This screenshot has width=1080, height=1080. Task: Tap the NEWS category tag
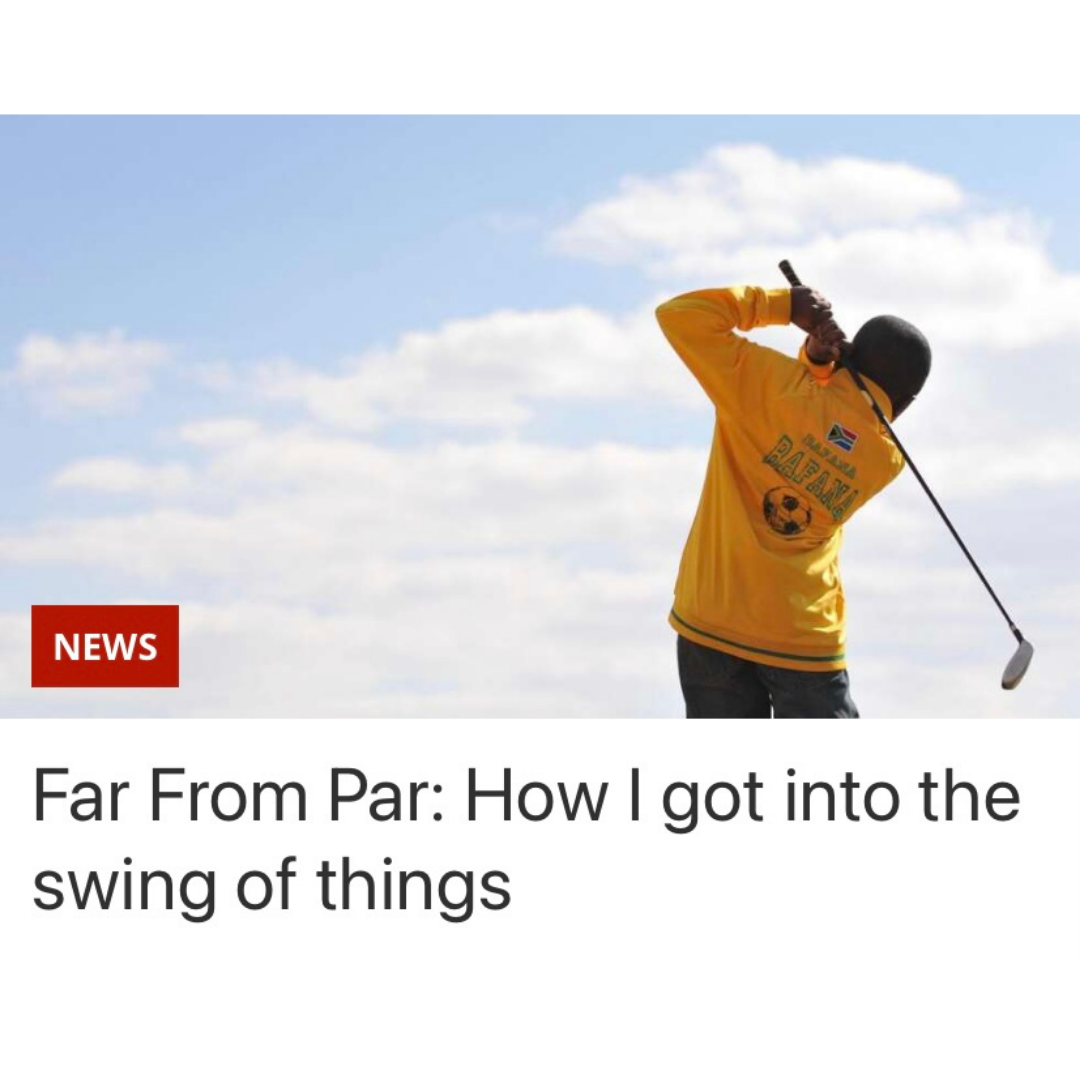click(105, 646)
